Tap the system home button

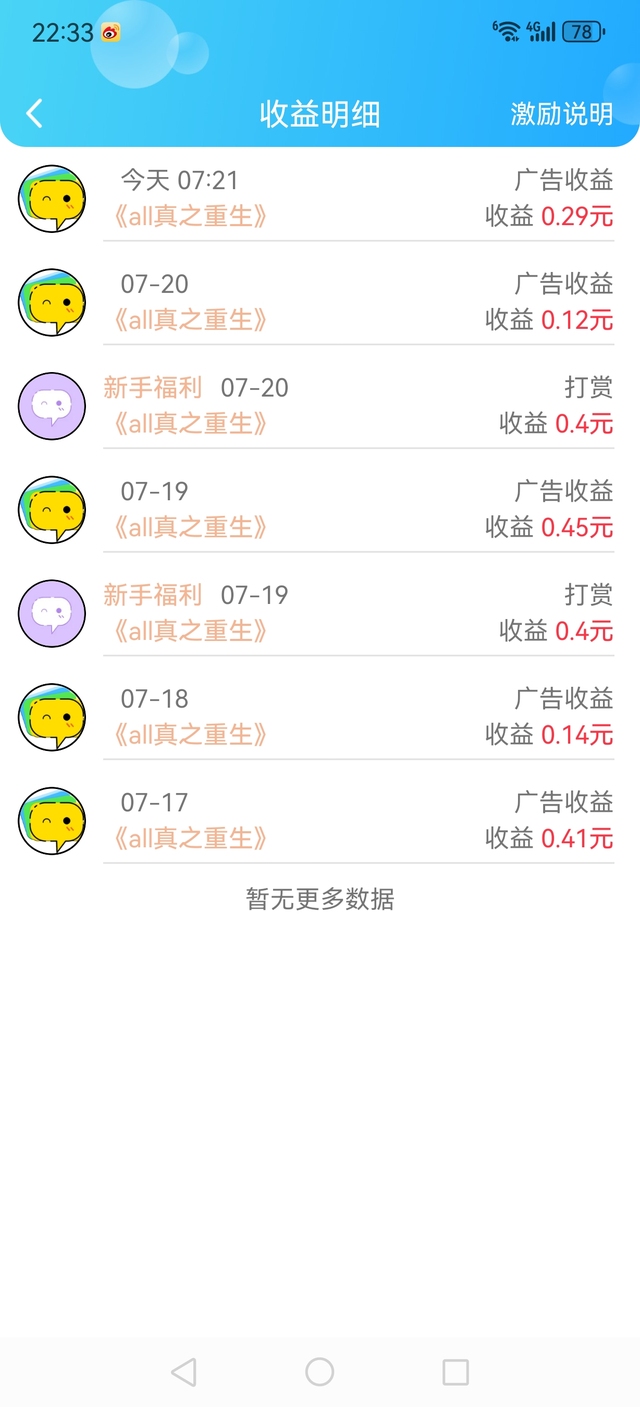coord(320,1372)
